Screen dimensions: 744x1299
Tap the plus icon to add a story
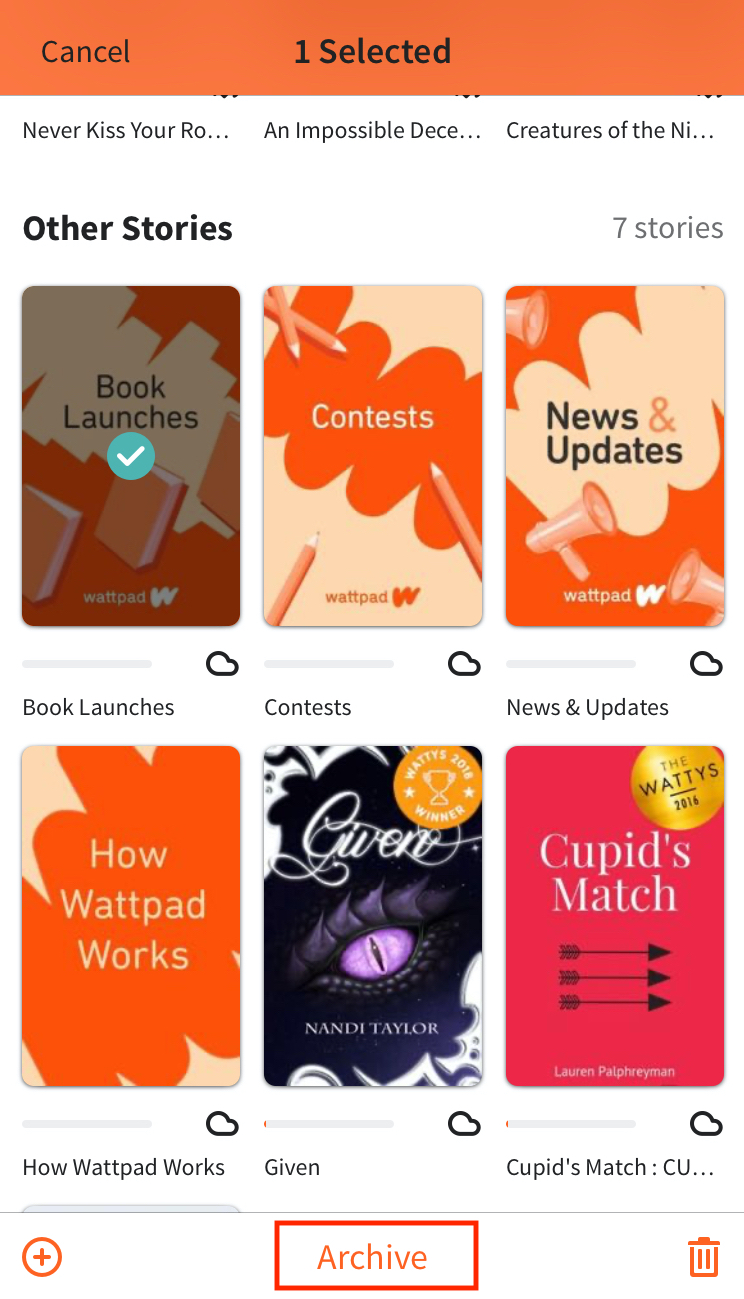[41, 1256]
